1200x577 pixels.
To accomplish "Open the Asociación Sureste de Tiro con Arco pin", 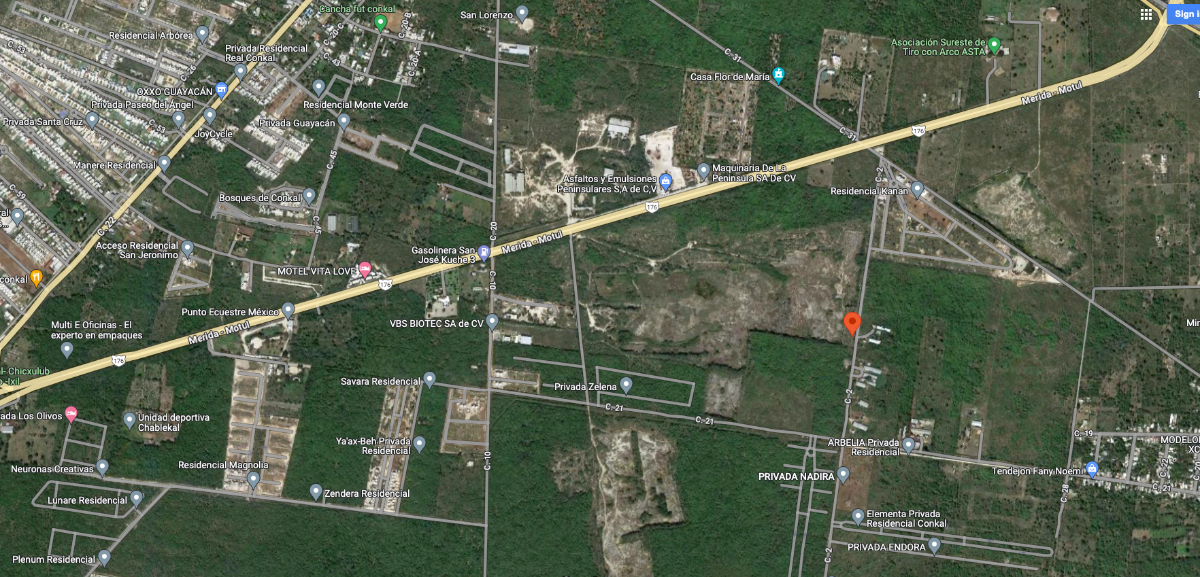I will [x=994, y=45].
